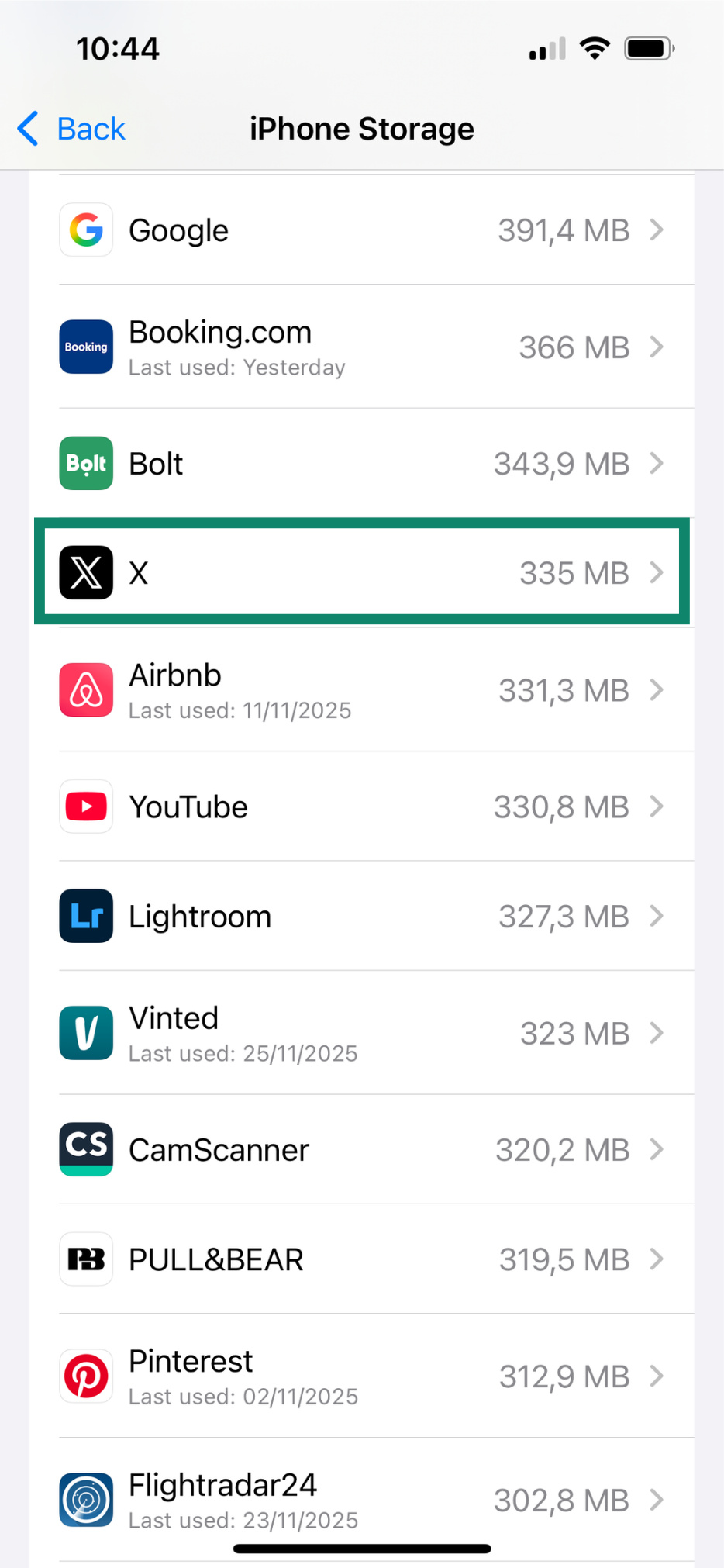The width and height of the screenshot is (724, 1568).
Task: Tap the YouTube storage entry
Action: click(362, 806)
